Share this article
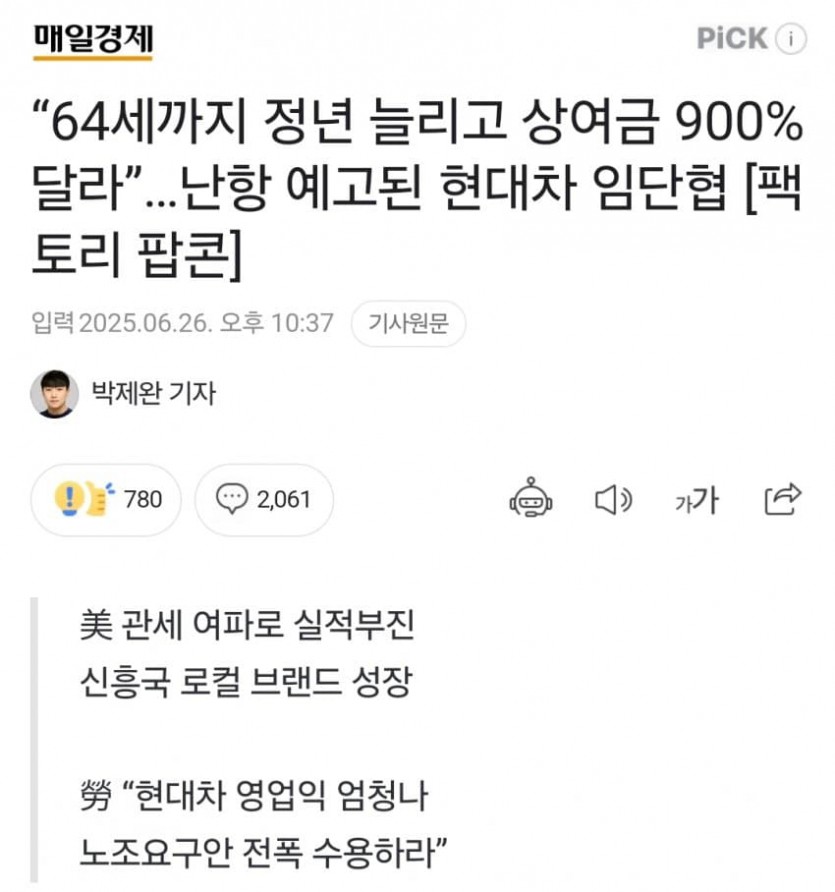835x892 pixels. coord(782,498)
